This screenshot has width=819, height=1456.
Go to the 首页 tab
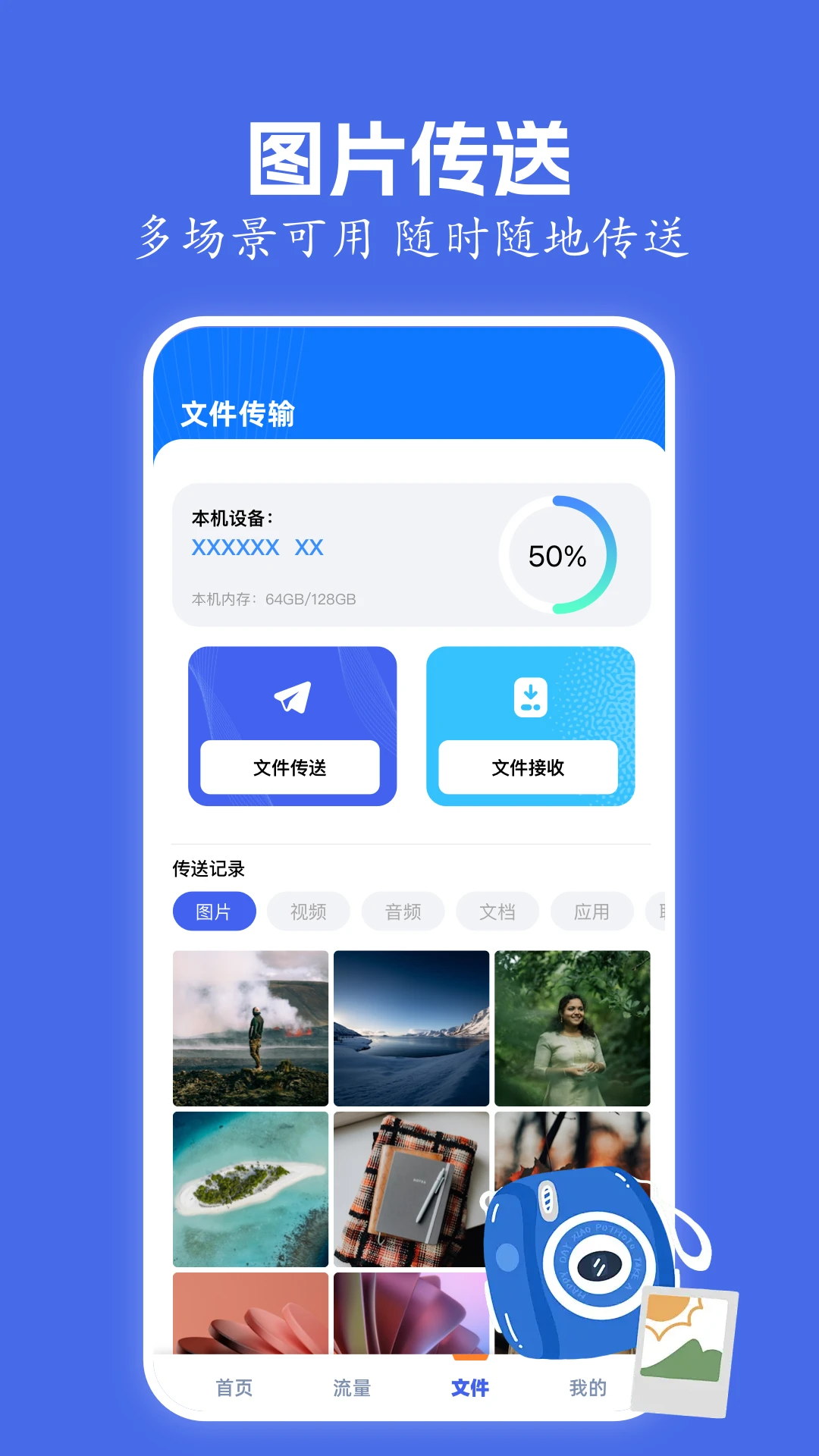point(234,1387)
